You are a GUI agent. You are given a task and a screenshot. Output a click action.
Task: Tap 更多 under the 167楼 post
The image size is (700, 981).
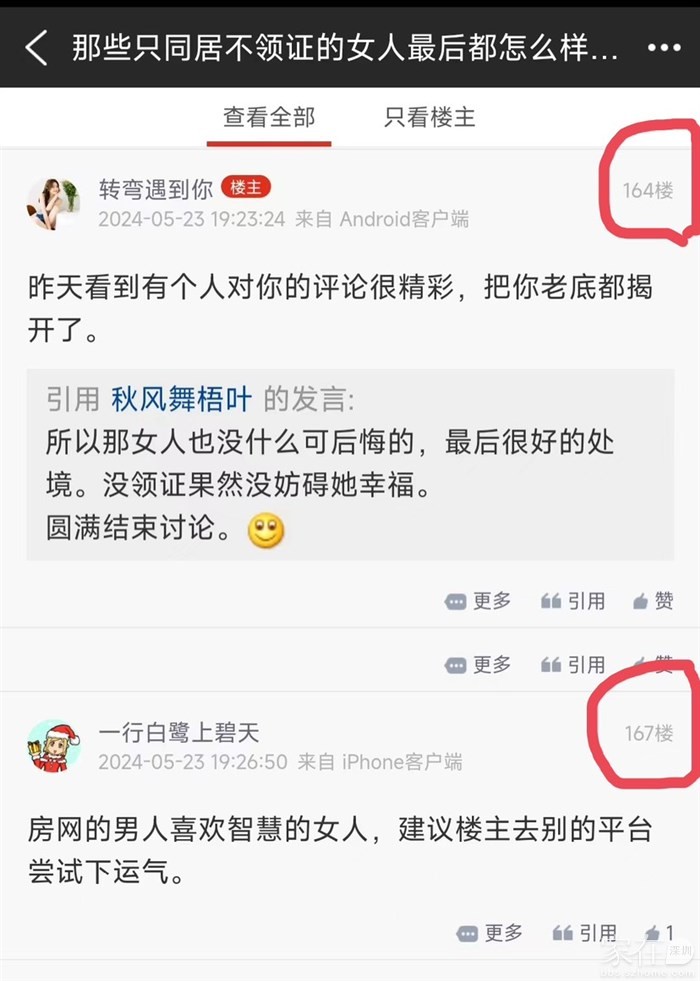(490, 933)
